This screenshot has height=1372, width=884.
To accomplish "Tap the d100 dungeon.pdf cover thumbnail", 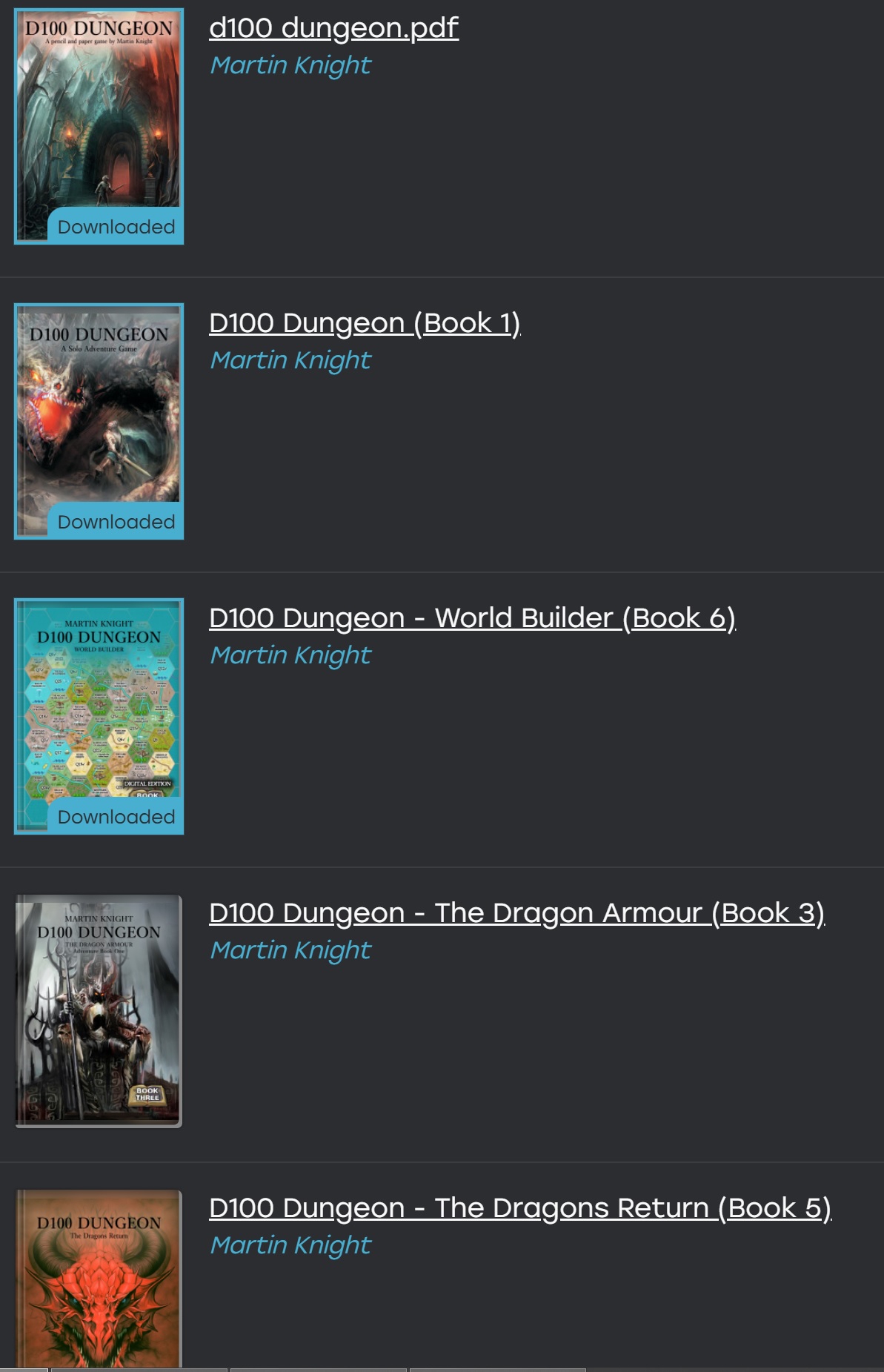I will pos(99,126).
